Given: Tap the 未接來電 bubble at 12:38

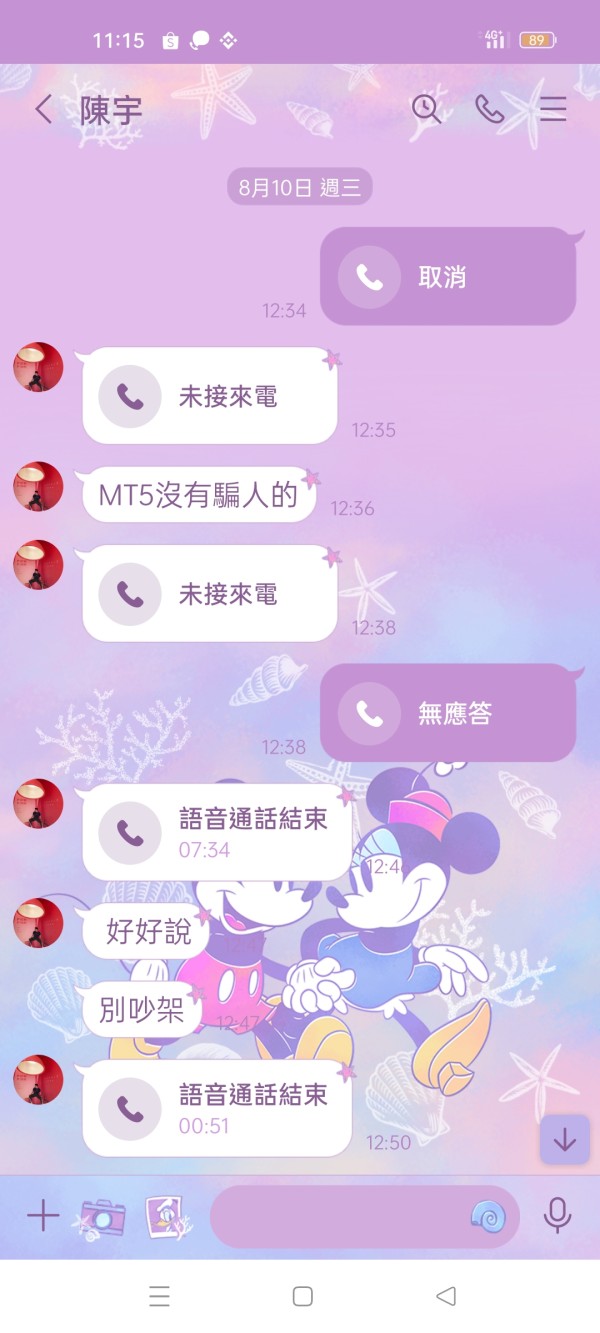Looking at the screenshot, I should click(x=210, y=594).
